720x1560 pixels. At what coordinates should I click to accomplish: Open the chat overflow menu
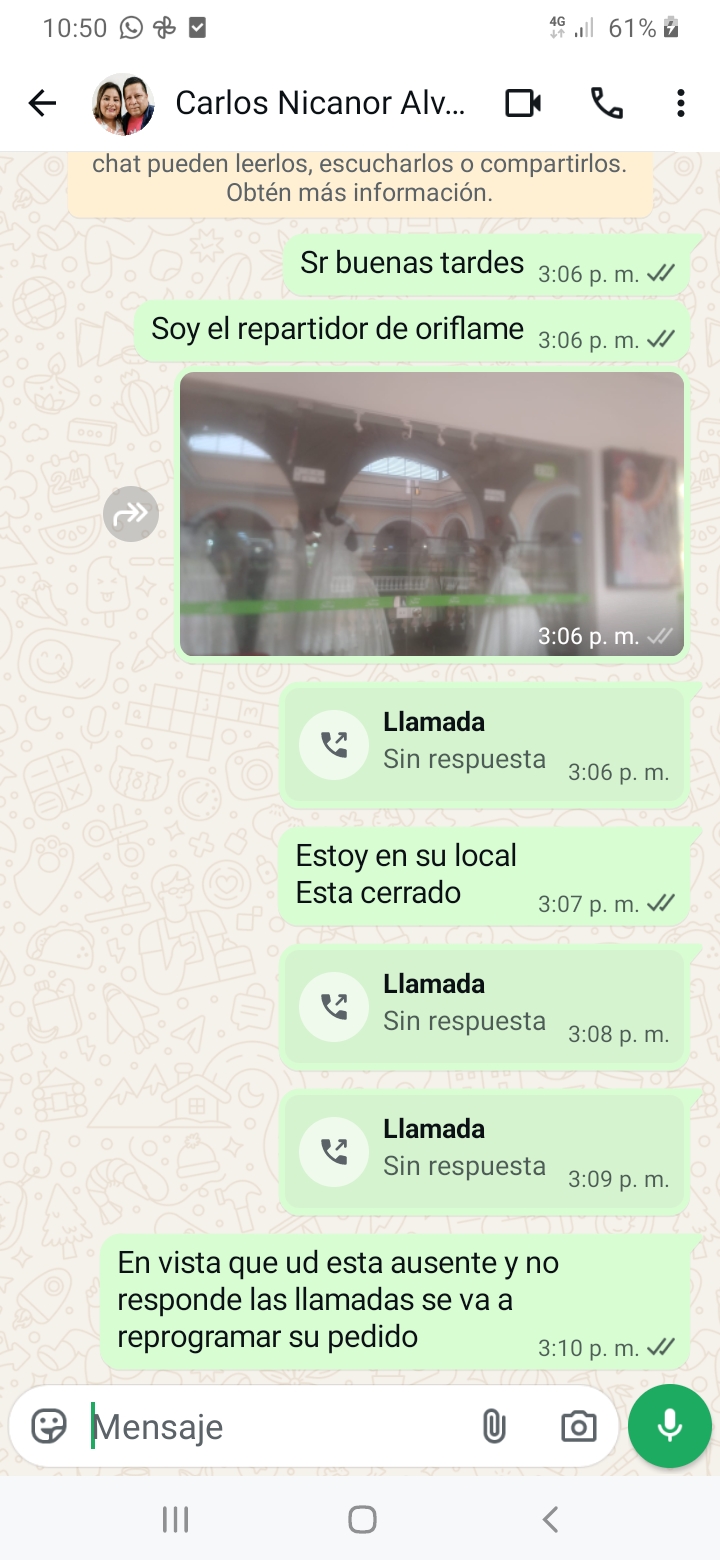point(680,103)
